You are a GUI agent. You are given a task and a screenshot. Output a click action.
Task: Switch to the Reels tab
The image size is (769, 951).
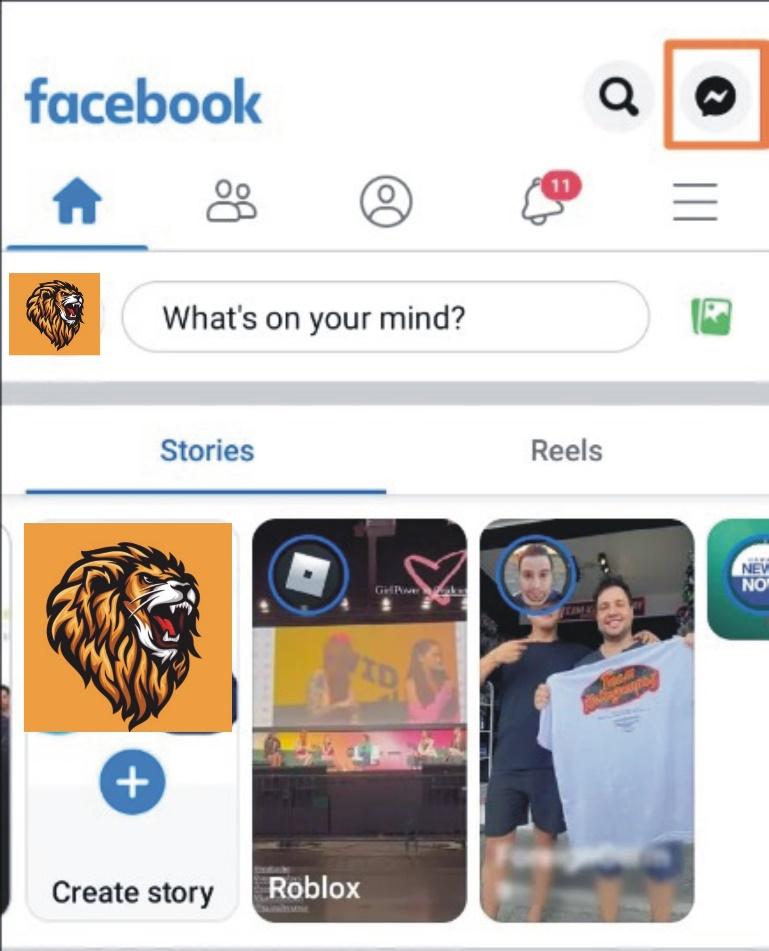566,450
